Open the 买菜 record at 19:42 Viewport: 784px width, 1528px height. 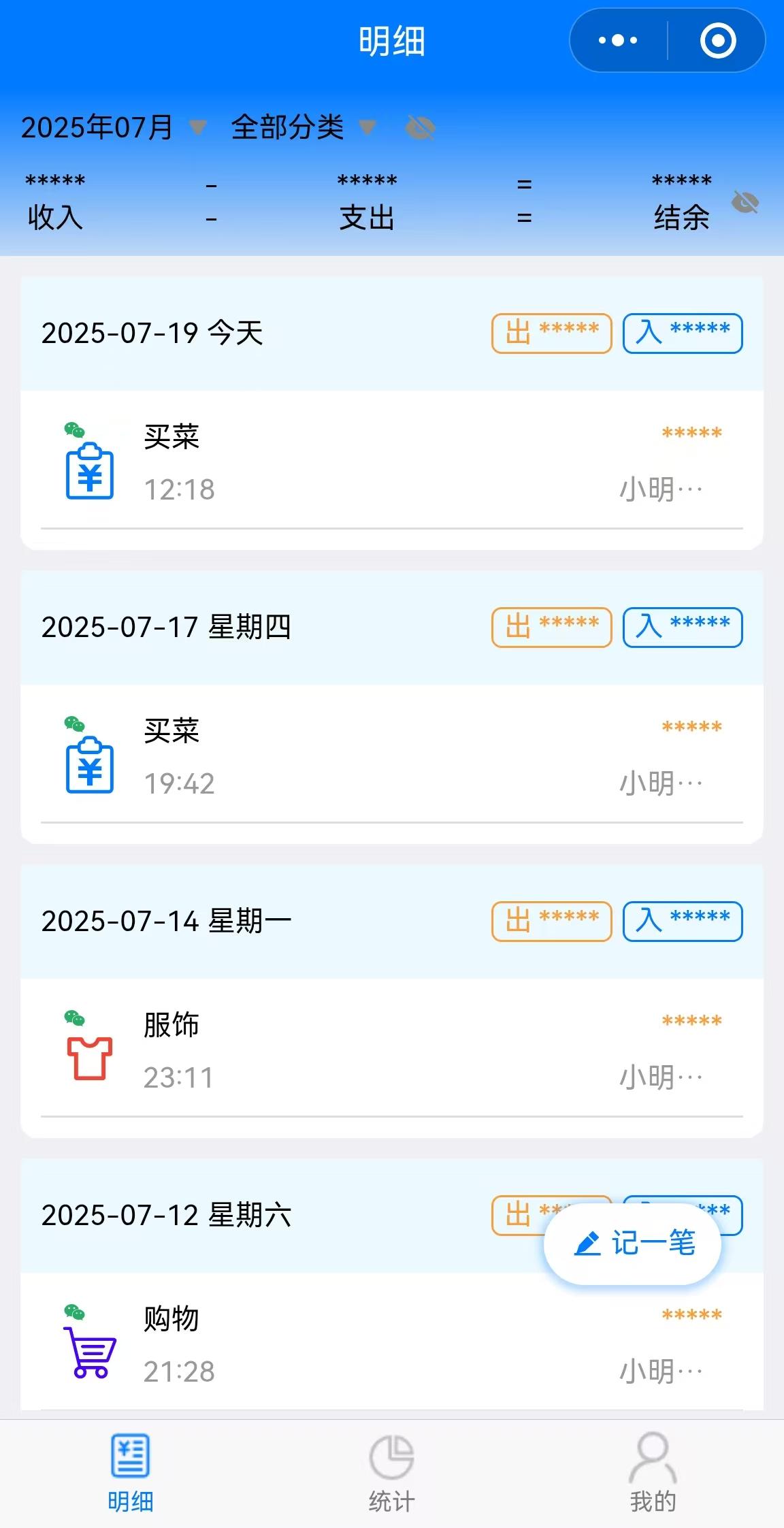coord(392,756)
